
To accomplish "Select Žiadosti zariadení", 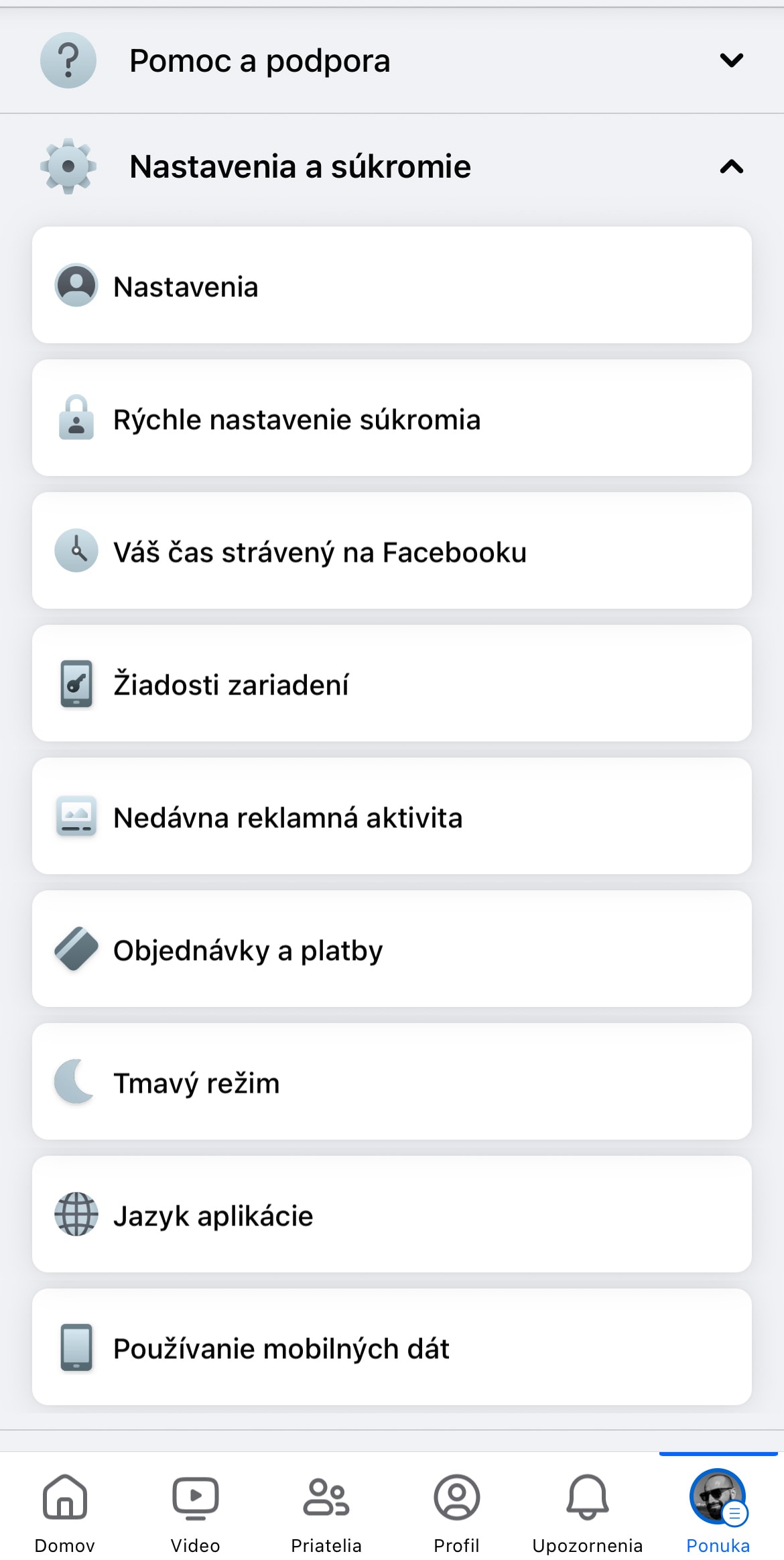I will point(392,683).
